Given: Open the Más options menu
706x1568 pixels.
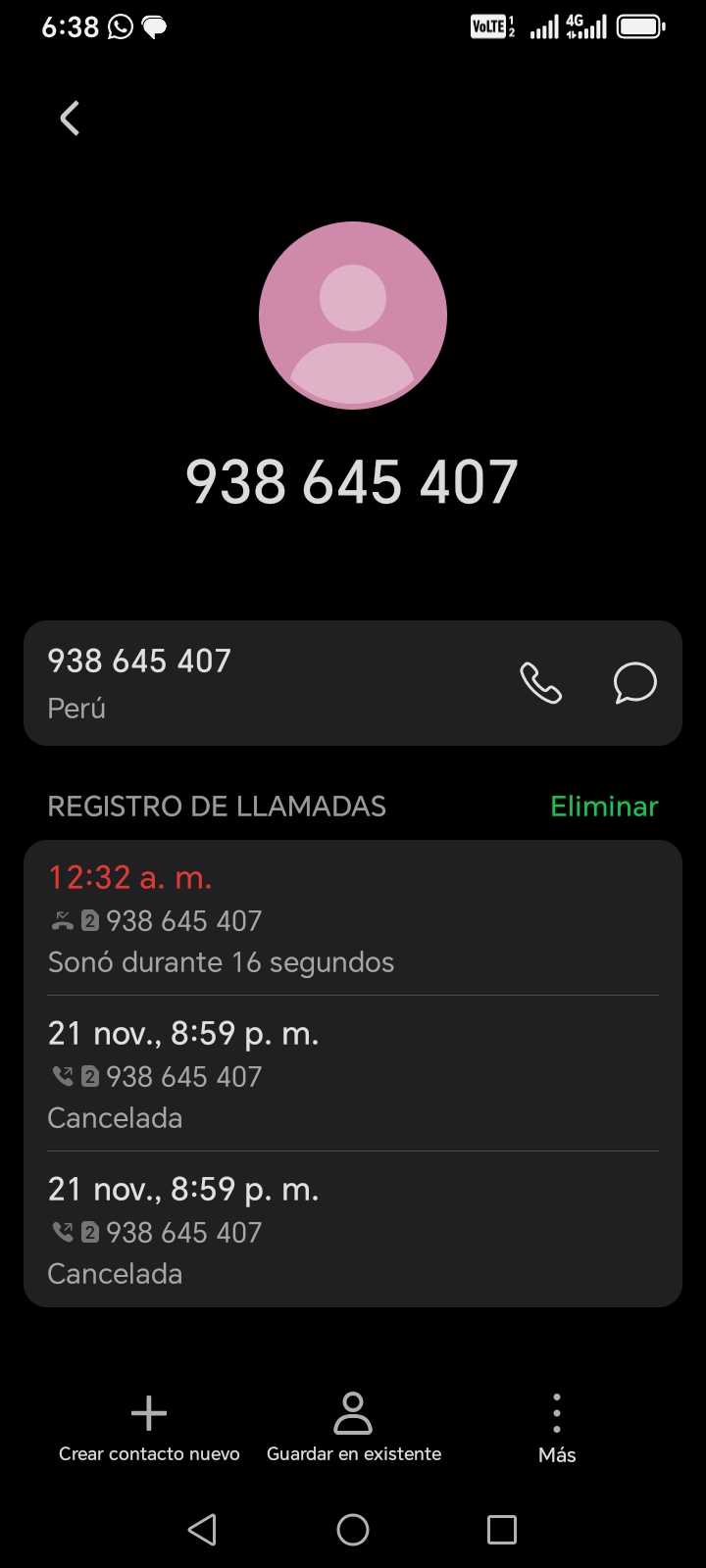Looking at the screenshot, I should tap(556, 1428).
